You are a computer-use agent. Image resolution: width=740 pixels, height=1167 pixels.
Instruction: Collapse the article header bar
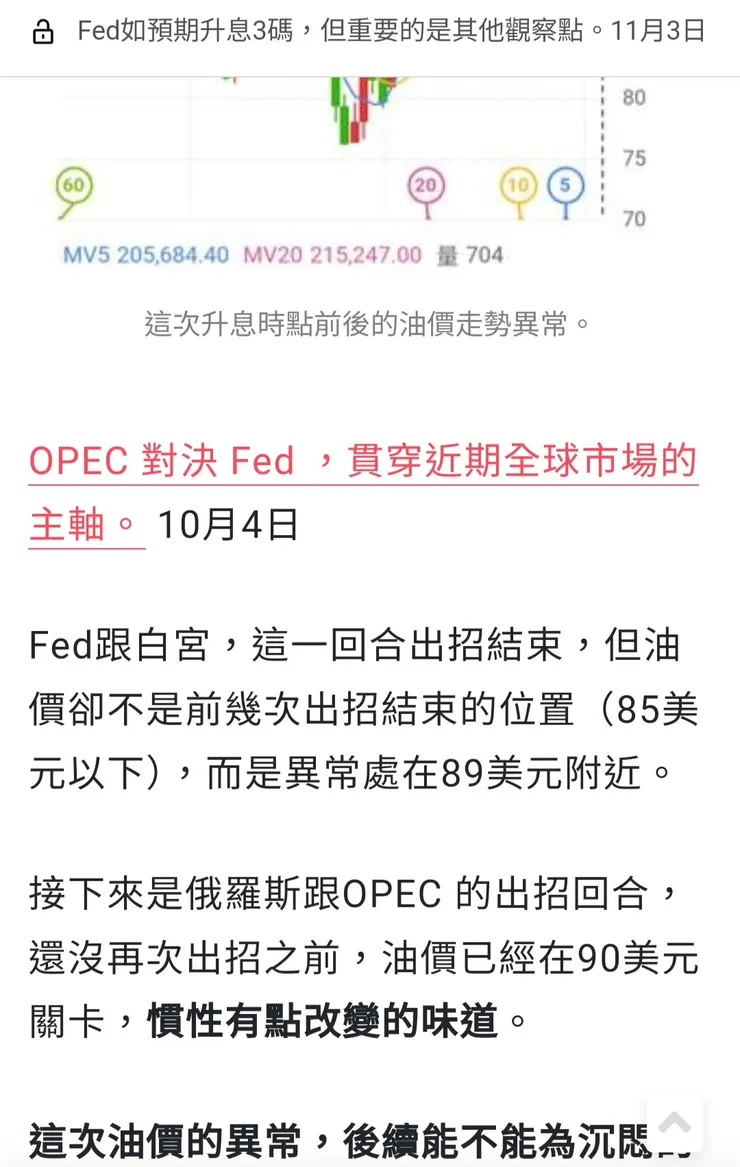(x=370, y=29)
